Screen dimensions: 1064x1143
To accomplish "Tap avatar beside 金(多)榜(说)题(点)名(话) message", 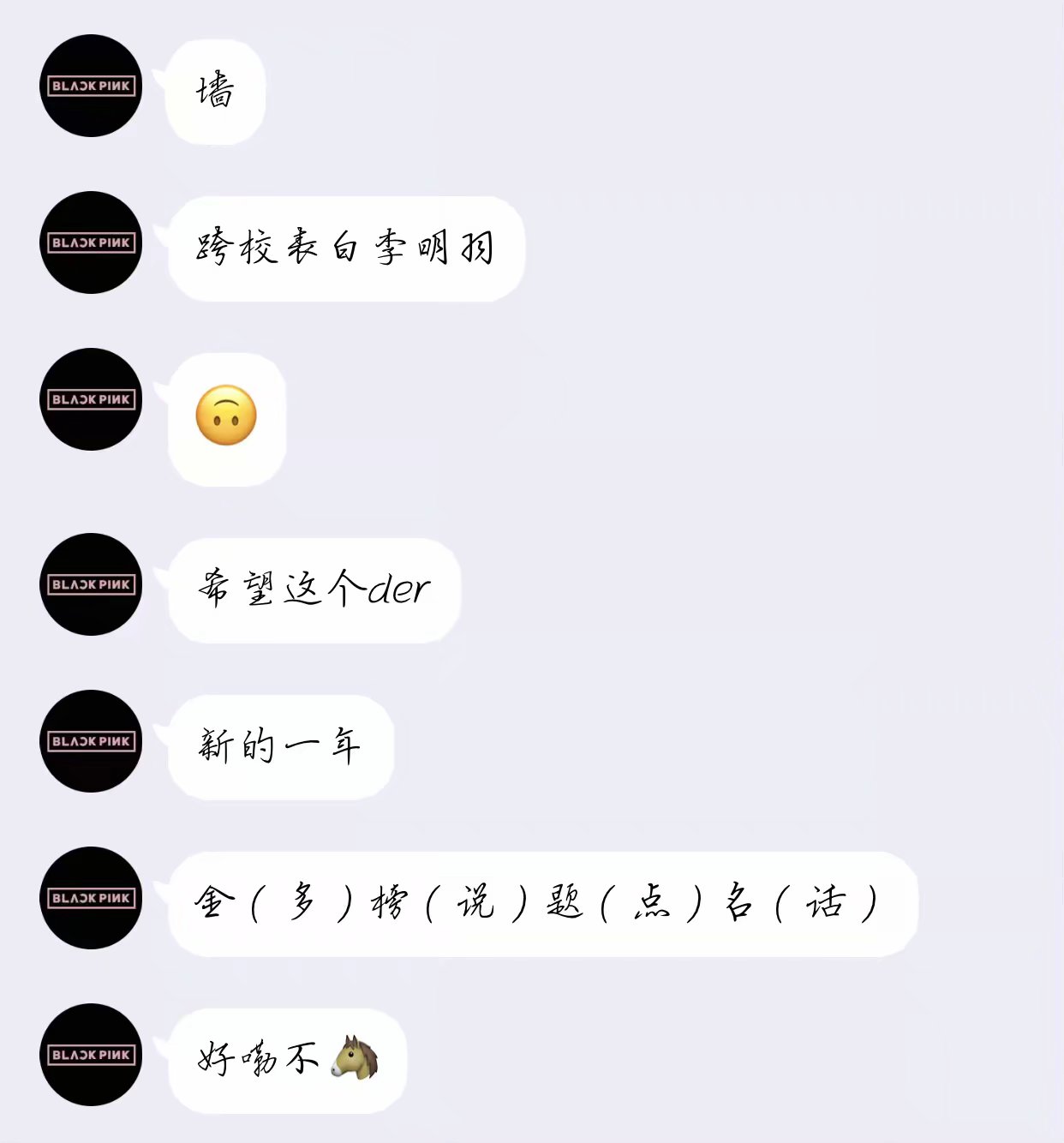I will (91, 898).
